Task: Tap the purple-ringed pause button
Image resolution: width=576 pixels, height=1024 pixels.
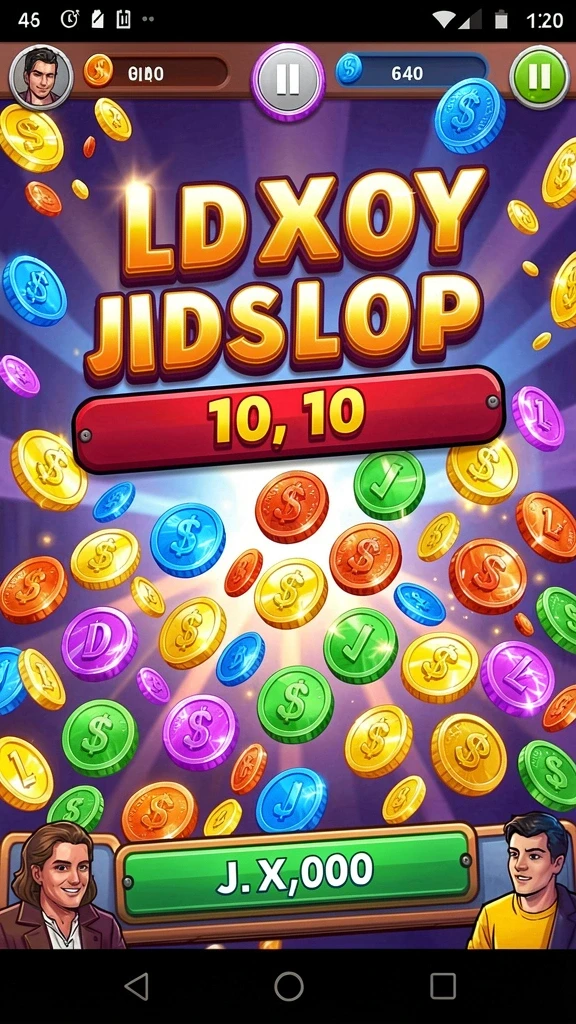Action: (288, 79)
